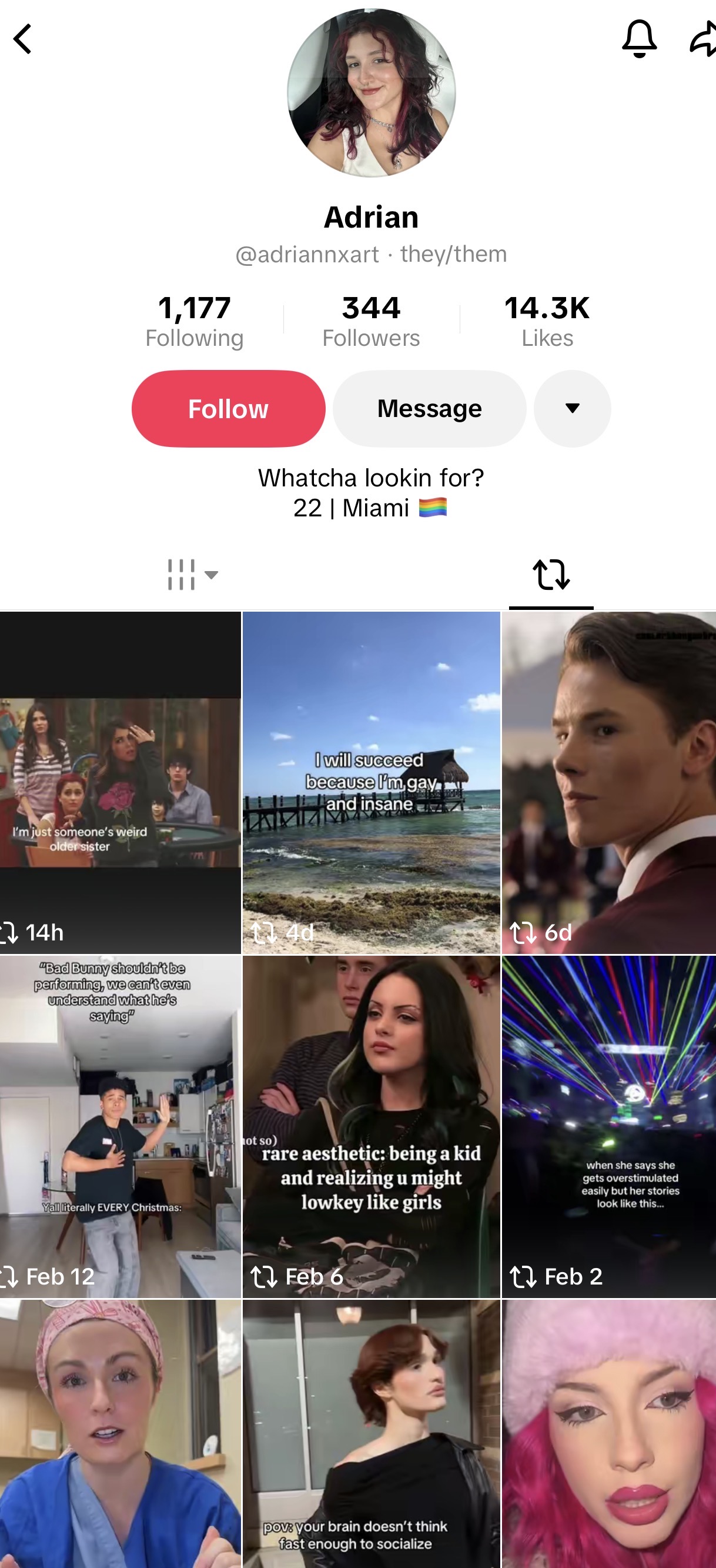Open the video with blue scrubs
This screenshot has height=1568, width=716.
(120, 1433)
